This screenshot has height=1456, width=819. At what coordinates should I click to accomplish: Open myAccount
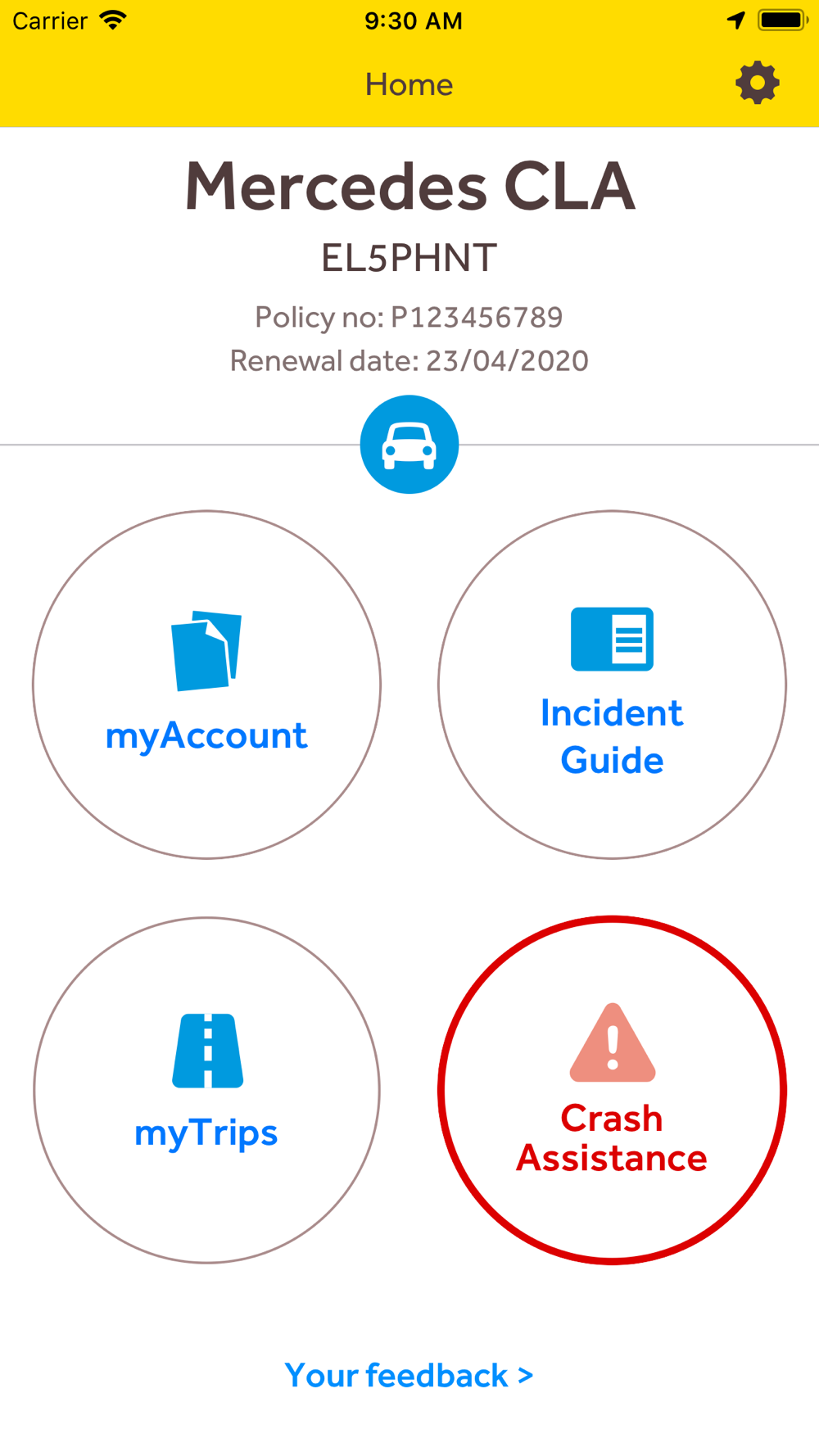tap(206, 685)
